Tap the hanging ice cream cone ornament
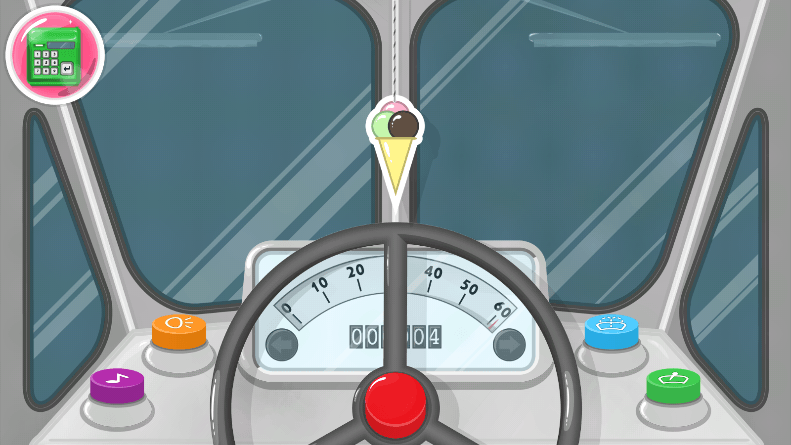 click(395, 145)
